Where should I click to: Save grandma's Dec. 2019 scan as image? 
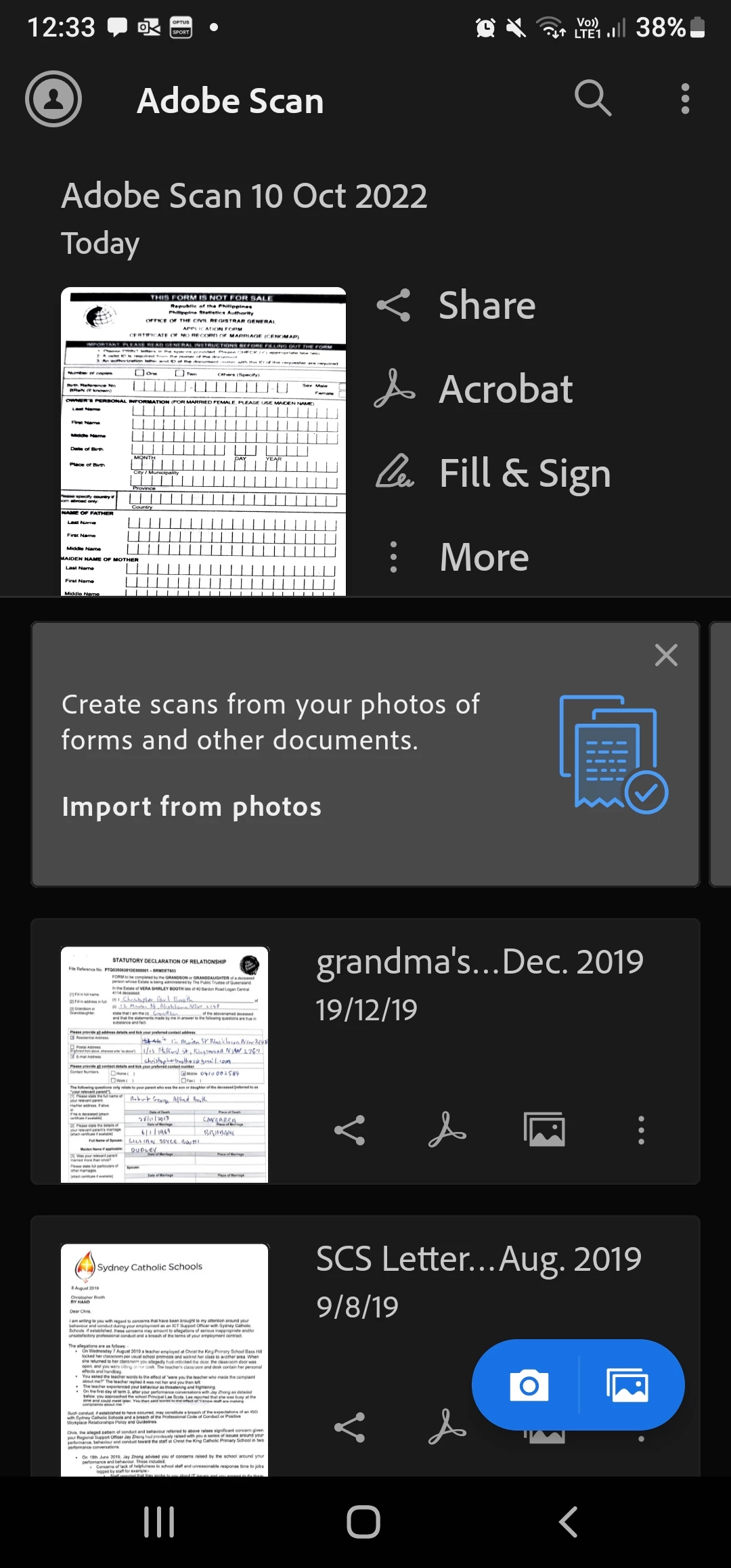[x=544, y=1130]
